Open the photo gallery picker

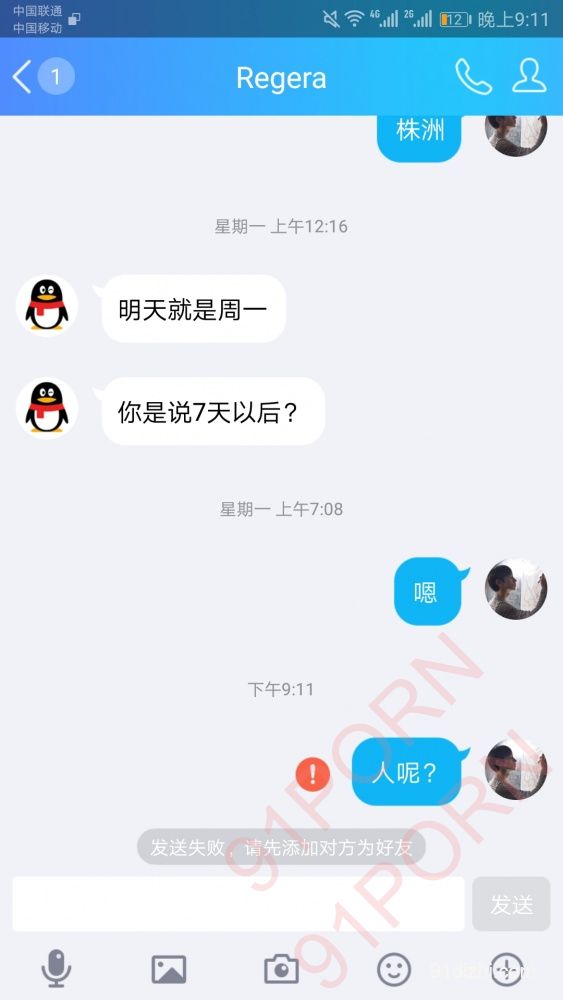pyautogui.click(x=169, y=969)
